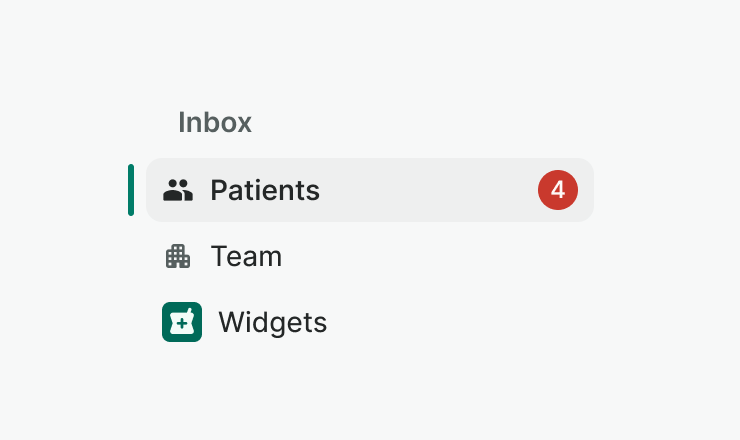Go to the Team section

(x=246, y=257)
